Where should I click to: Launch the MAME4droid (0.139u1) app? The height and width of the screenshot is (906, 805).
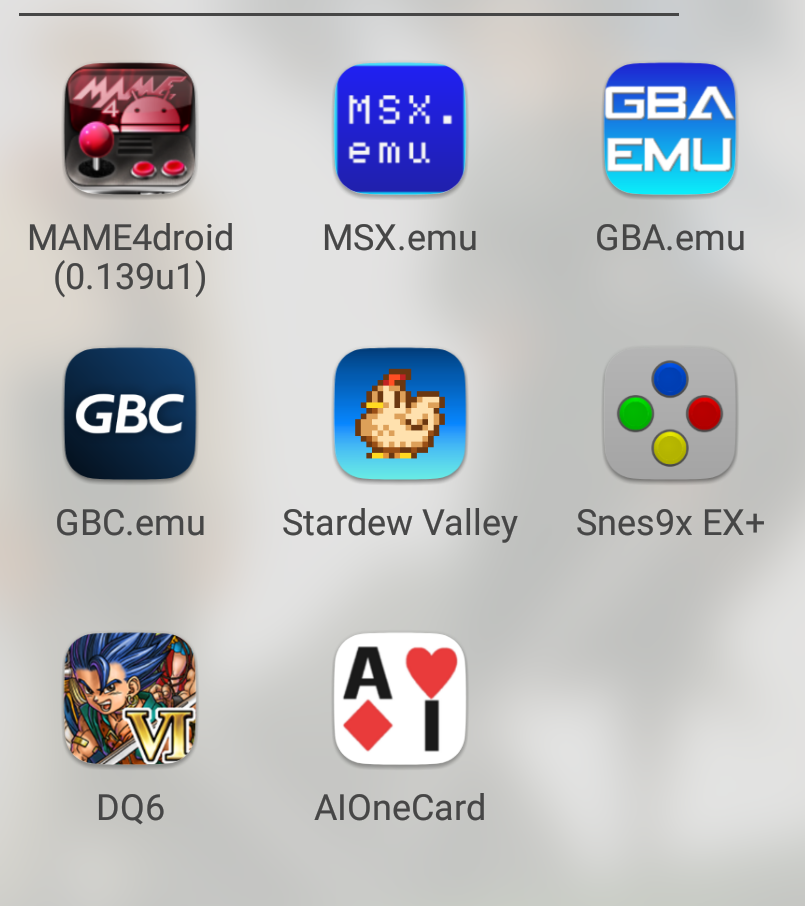(130, 129)
